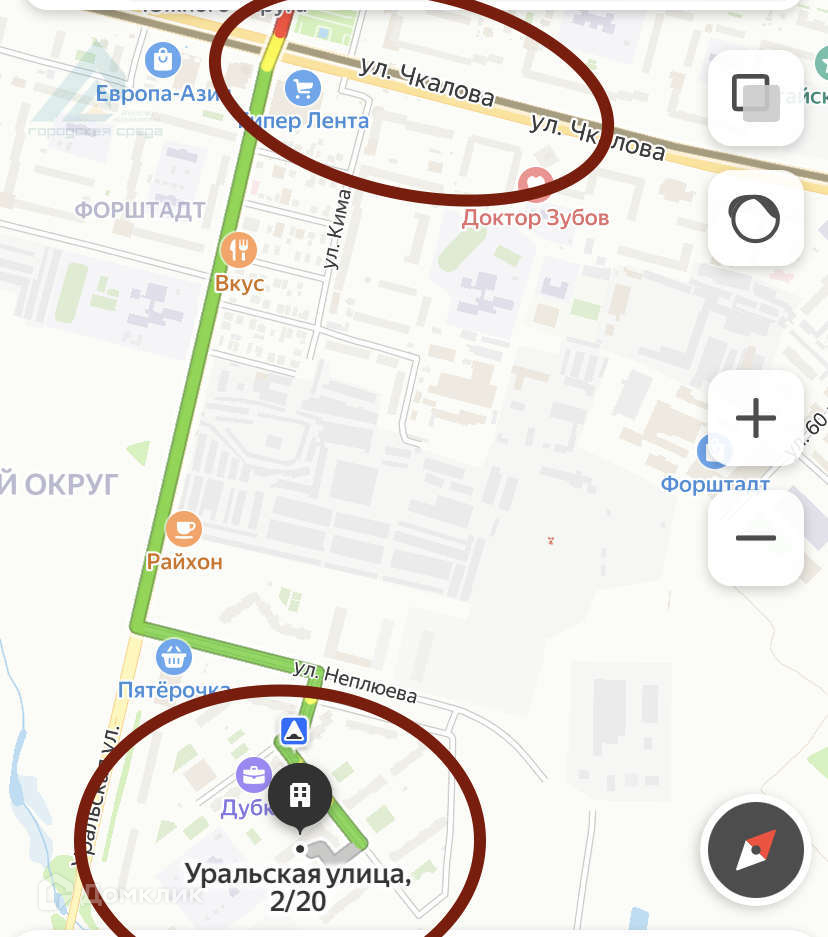828x937 pixels.
Task: Tap the speed bump road sign icon
Action: point(294,731)
